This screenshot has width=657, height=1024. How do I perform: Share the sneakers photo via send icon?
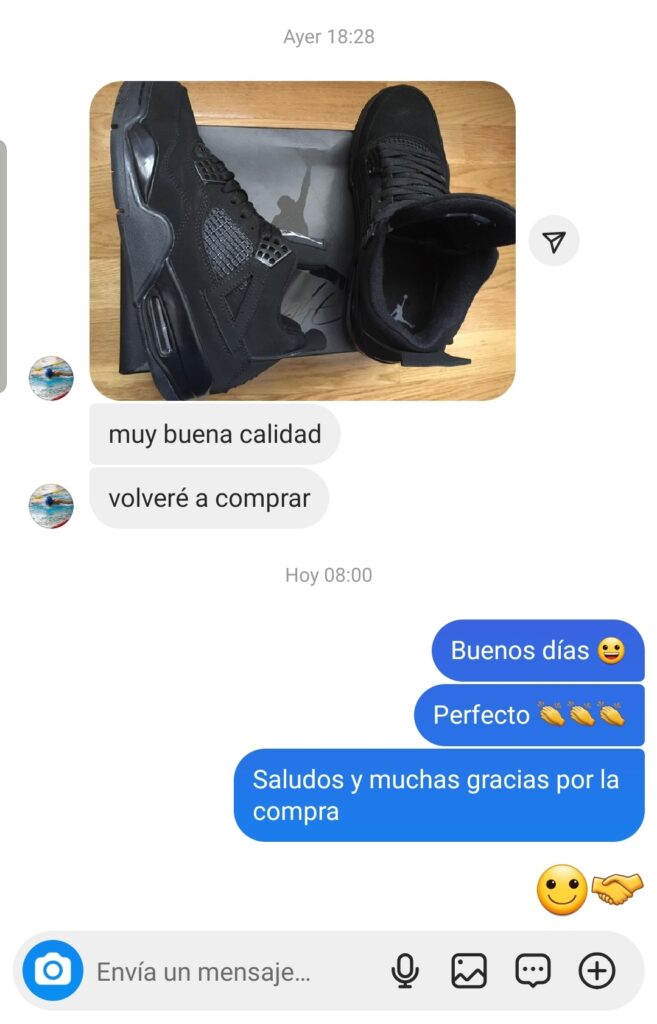click(x=554, y=241)
